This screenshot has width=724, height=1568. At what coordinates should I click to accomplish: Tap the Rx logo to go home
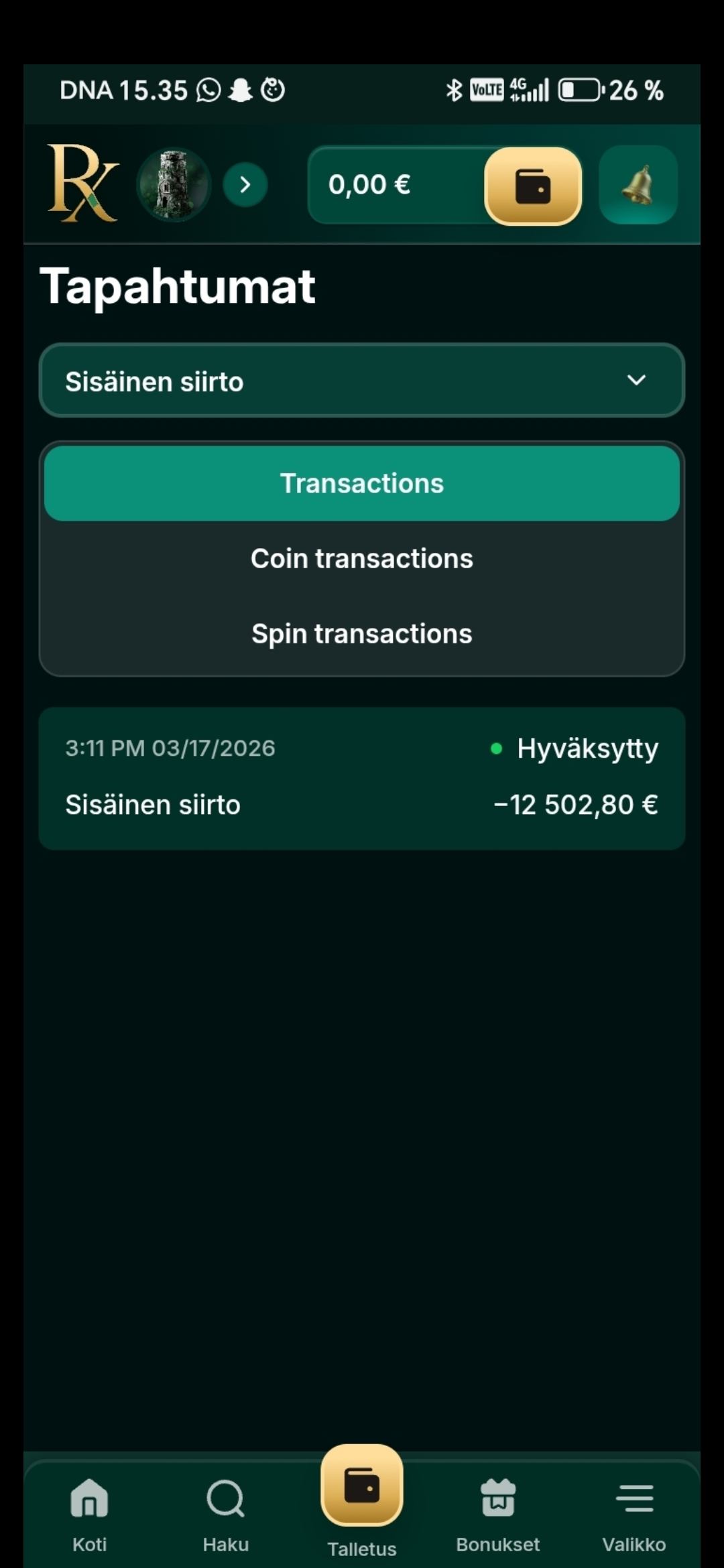[x=82, y=183]
